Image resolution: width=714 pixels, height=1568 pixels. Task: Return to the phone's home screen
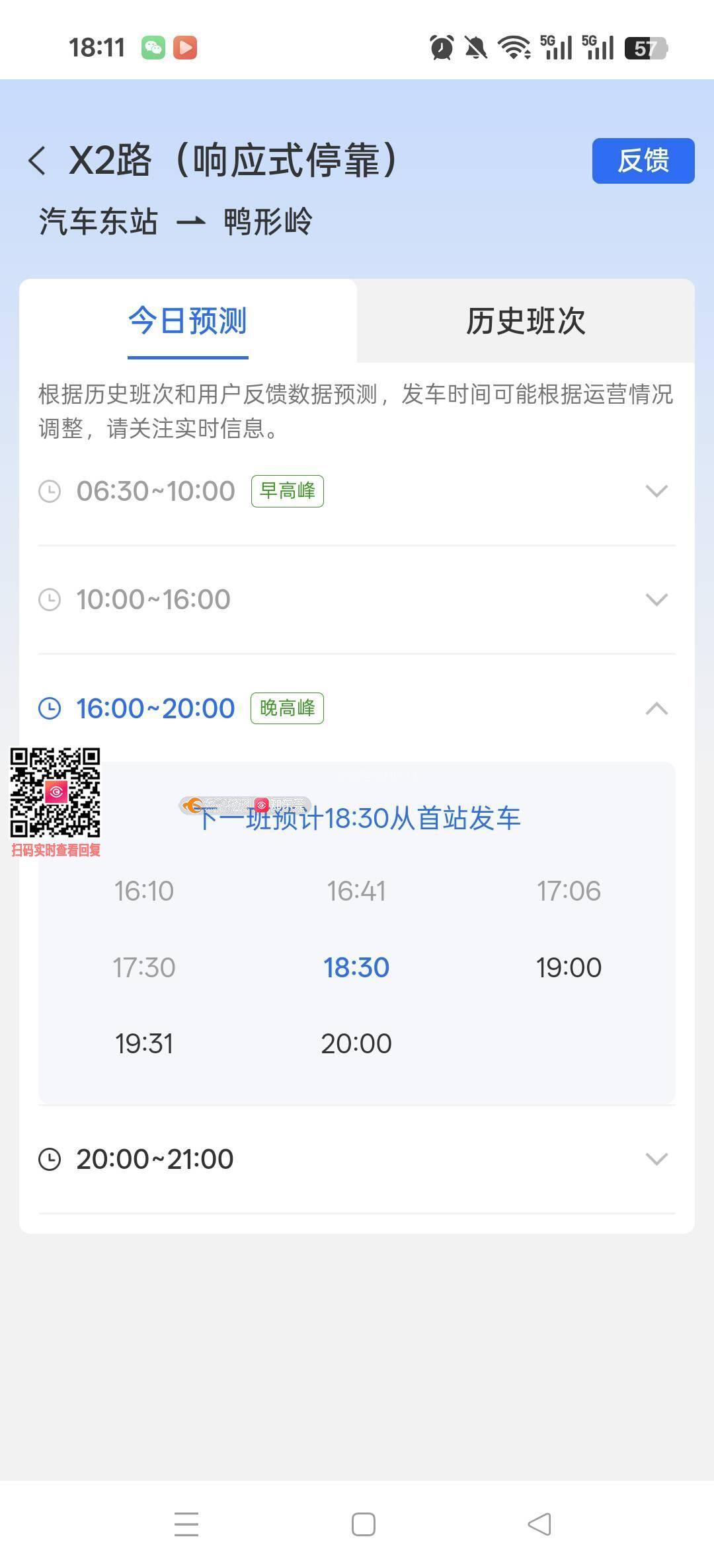[x=363, y=1524]
